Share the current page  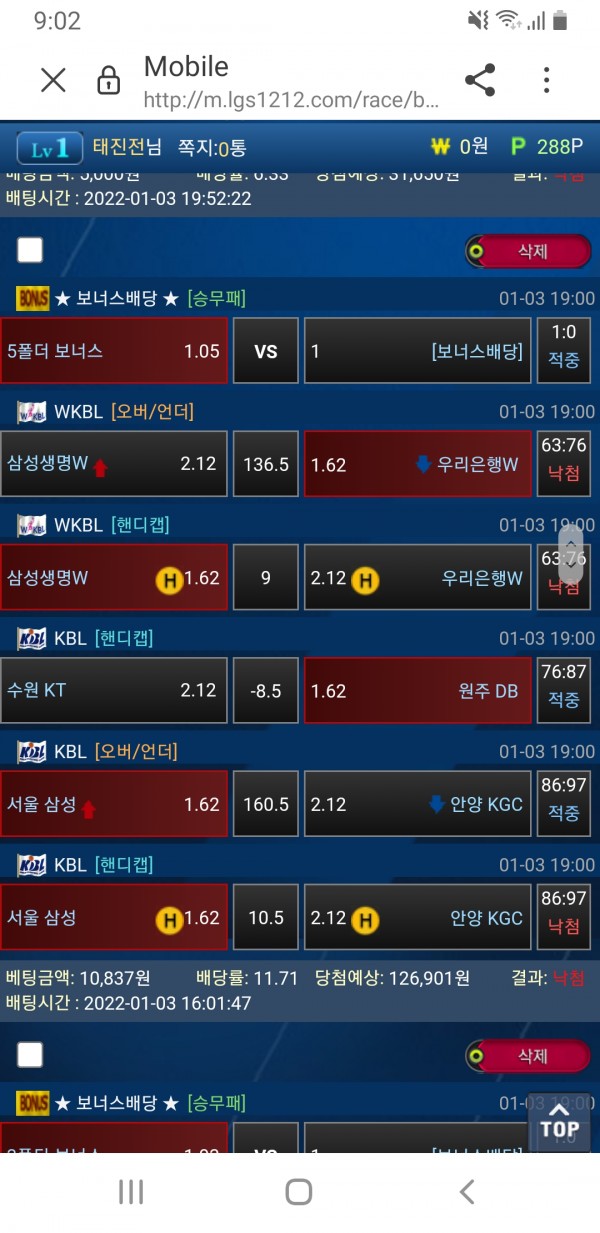[x=480, y=80]
